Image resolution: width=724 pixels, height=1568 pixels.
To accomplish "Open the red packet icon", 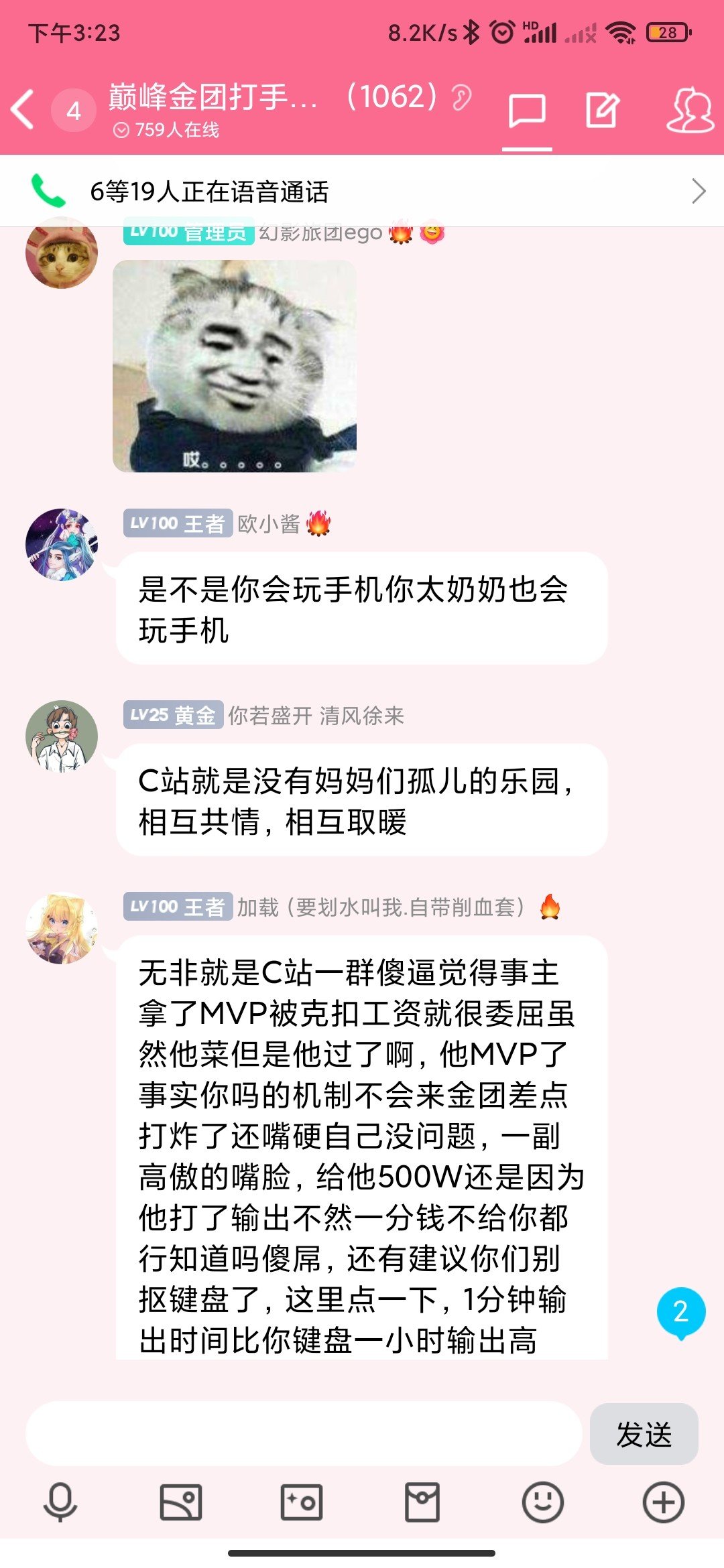I will (x=422, y=1502).
